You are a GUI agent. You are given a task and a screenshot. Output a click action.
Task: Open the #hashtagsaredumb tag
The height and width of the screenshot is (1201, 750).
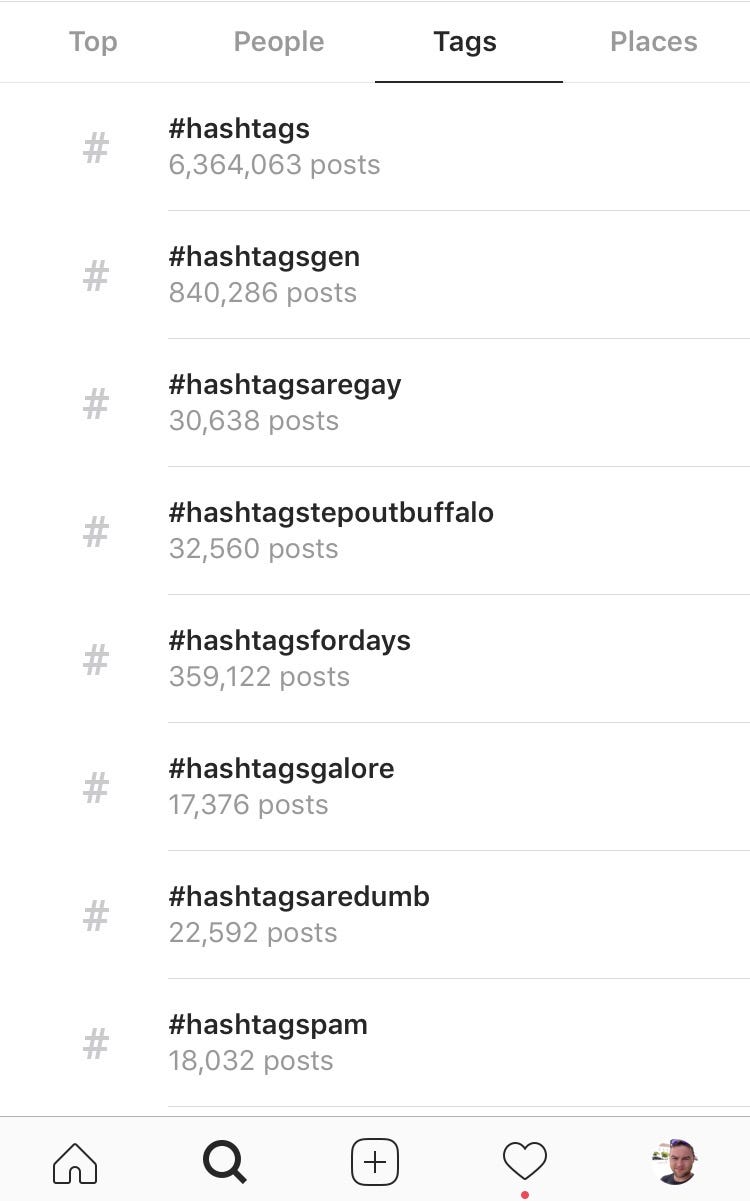(x=375, y=915)
